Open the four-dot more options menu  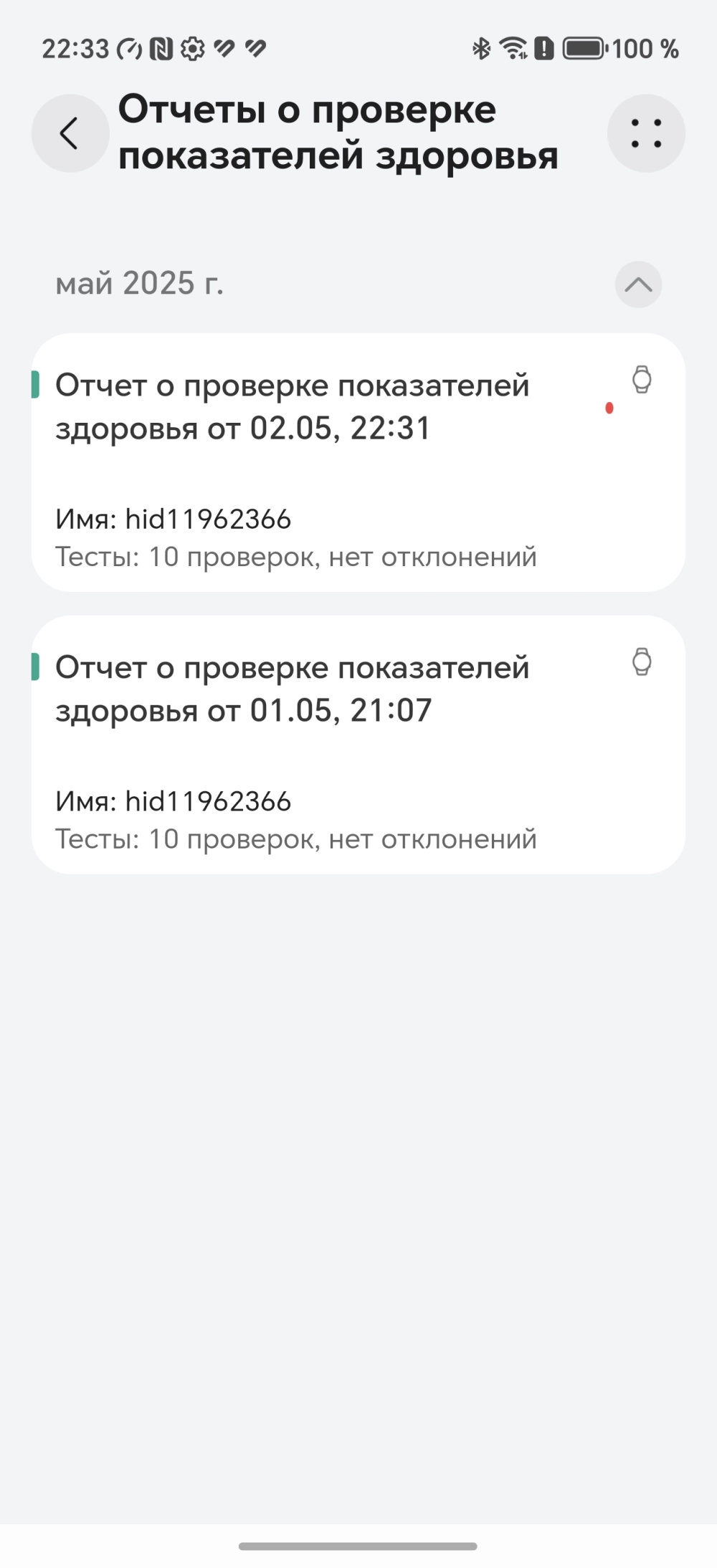click(x=645, y=133)
